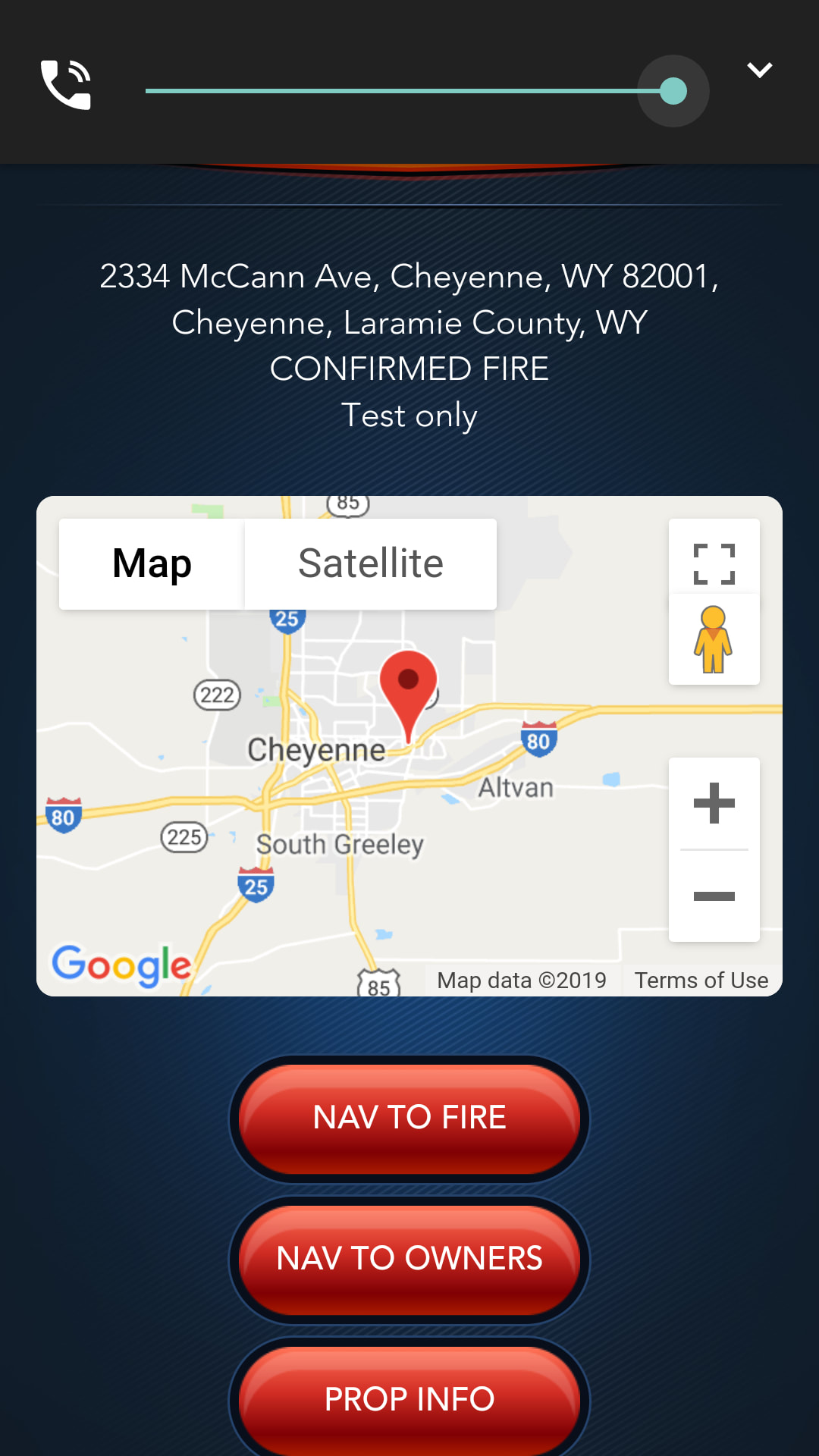Tap the Street View pegman icon
The width and height of the screenshot is (819, 1456).
pyautogui.click(x=714, y=639)
